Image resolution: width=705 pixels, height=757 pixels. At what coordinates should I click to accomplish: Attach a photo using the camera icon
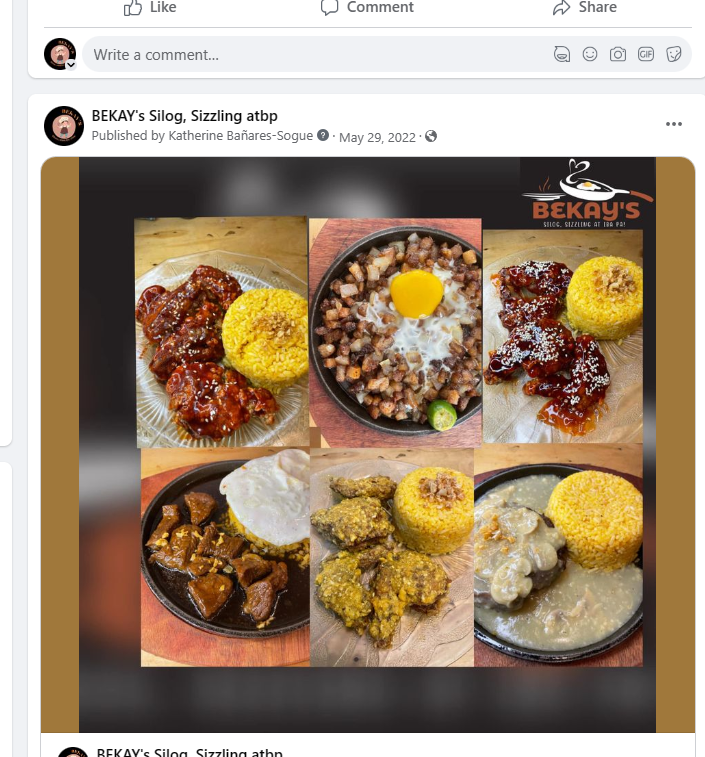(618, 54)
